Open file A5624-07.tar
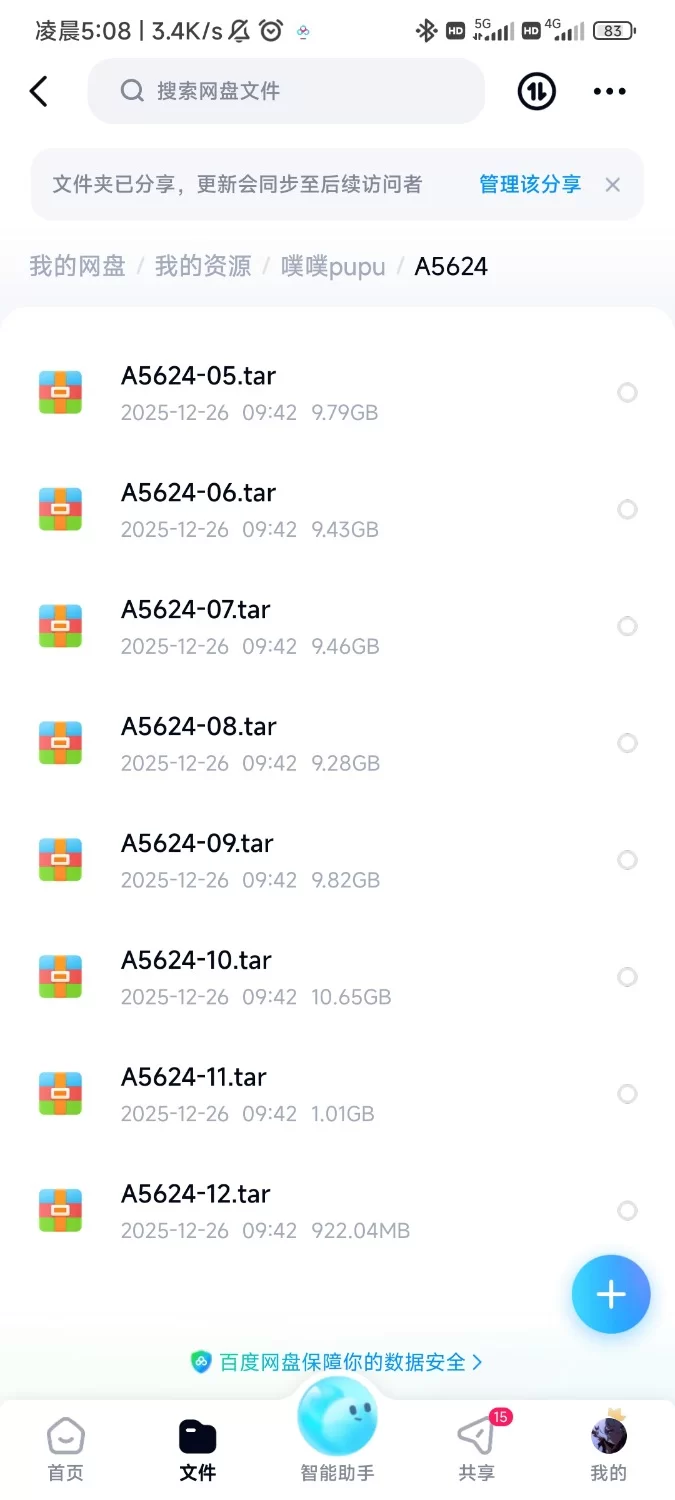The height and width of the screenshot is (1500, 675). (x=196, y=610)
